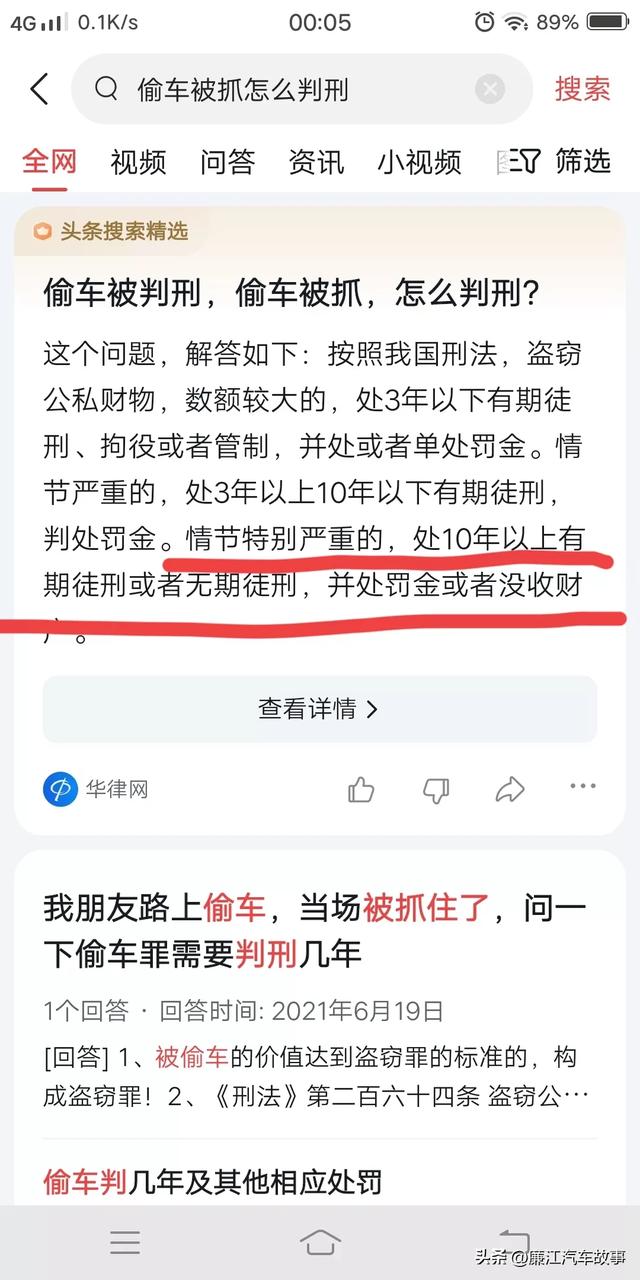
Task: Tap the red 搜索 button
Action: click(x=583, y=89)
